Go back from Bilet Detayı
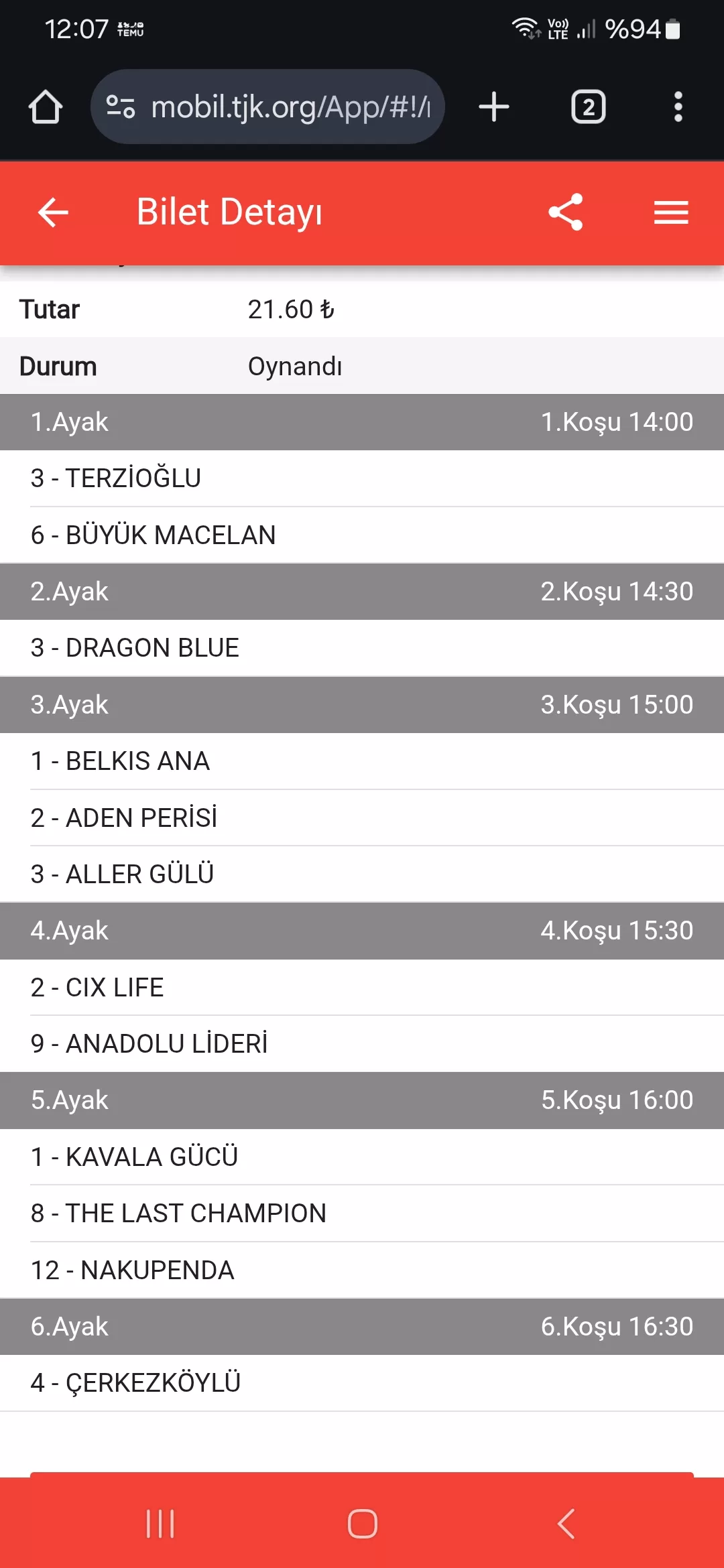This screenshot has width=724, height=1568. point(53,213)
